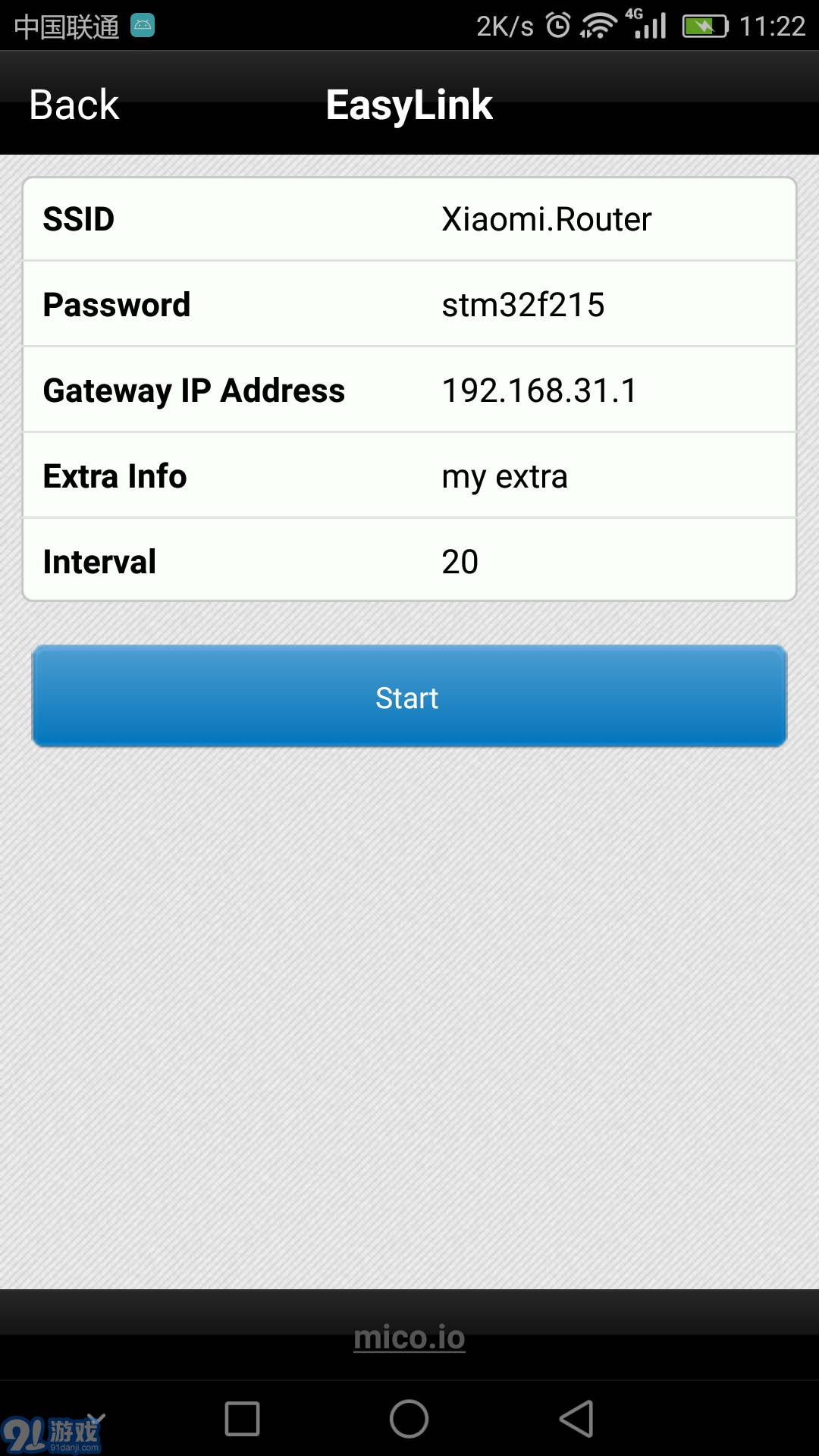Tap the back triangle navigation icon
The height and width of the screenshot is (1456, 819).
coord(579,1419)
